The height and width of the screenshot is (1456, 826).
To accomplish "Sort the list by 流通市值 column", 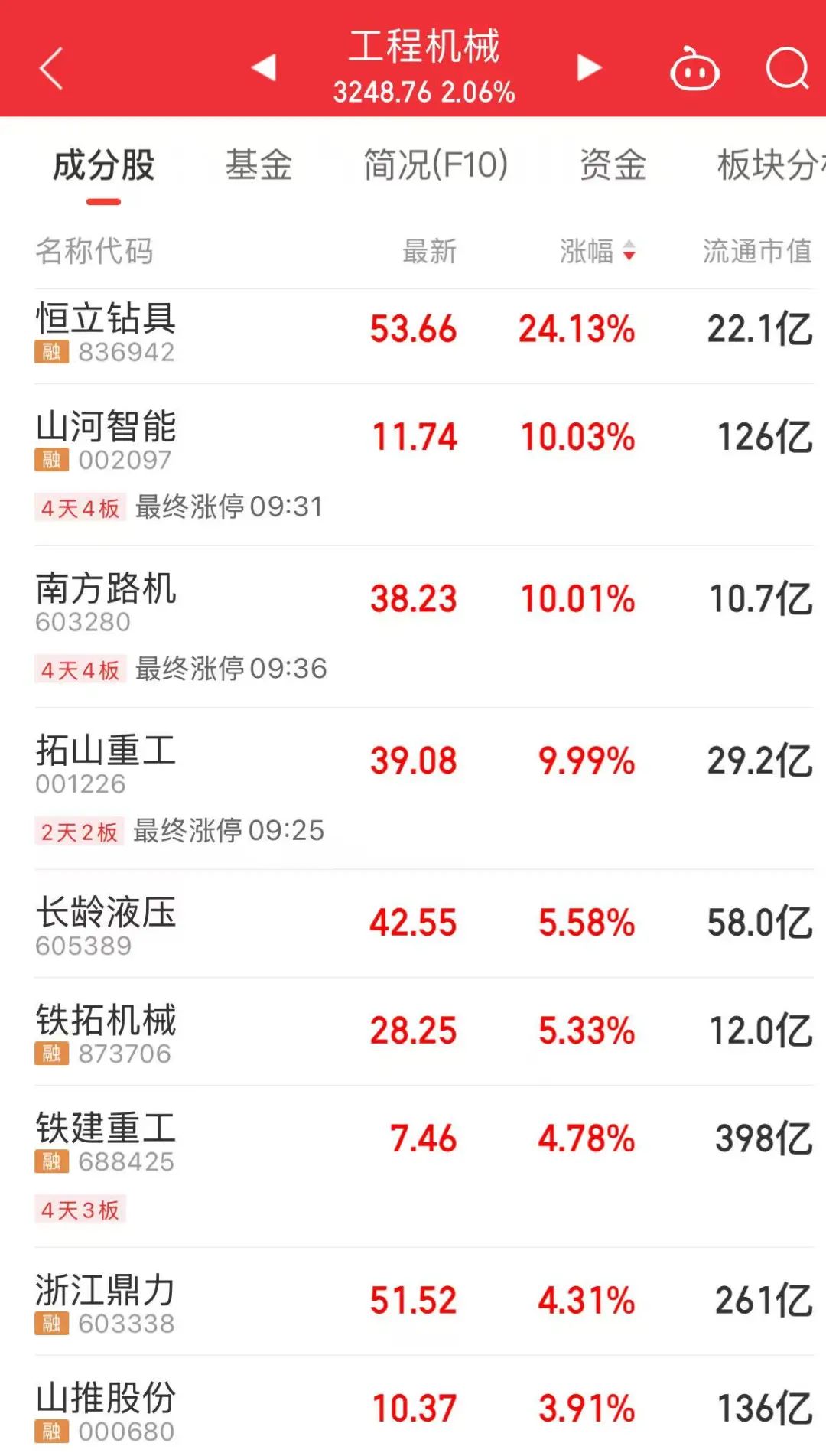I will [x=757, y=251].
